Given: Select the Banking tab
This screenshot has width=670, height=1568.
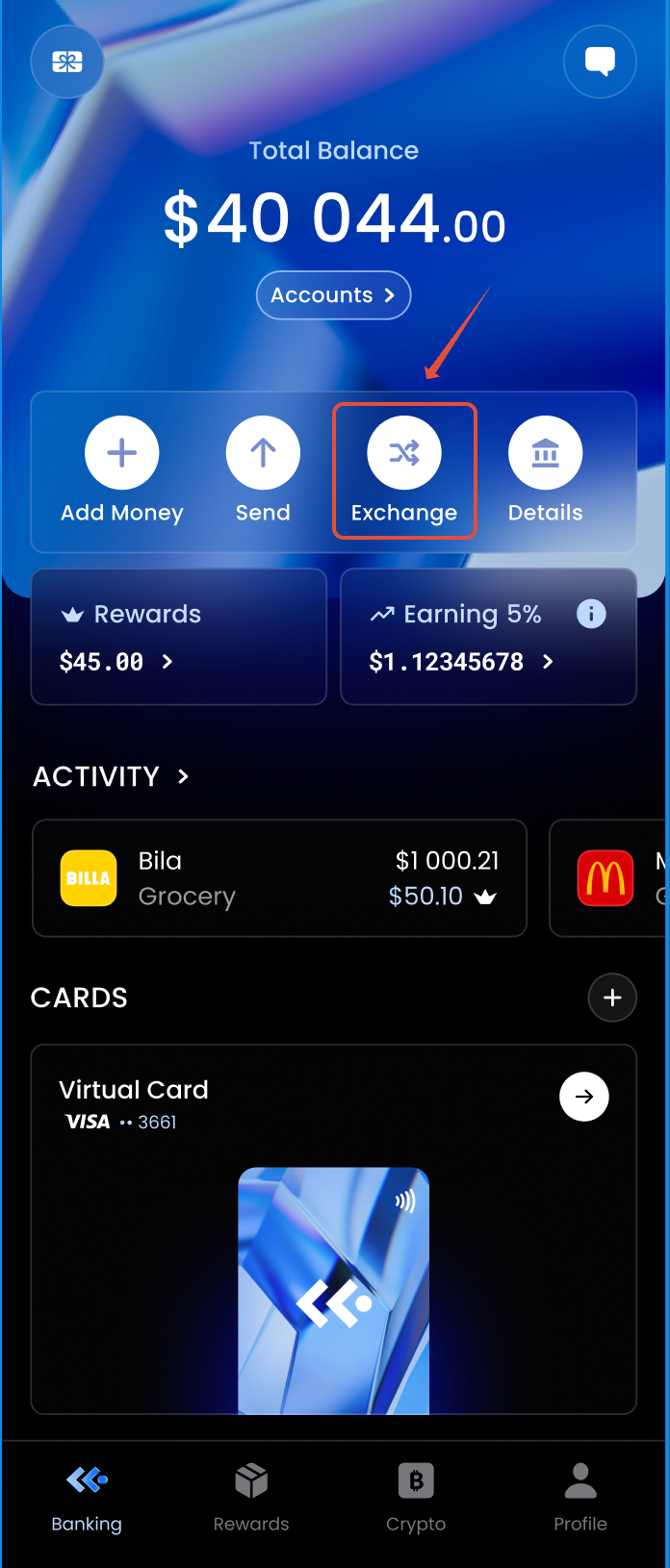Looking at the screenshot, I should (87, 1498).
